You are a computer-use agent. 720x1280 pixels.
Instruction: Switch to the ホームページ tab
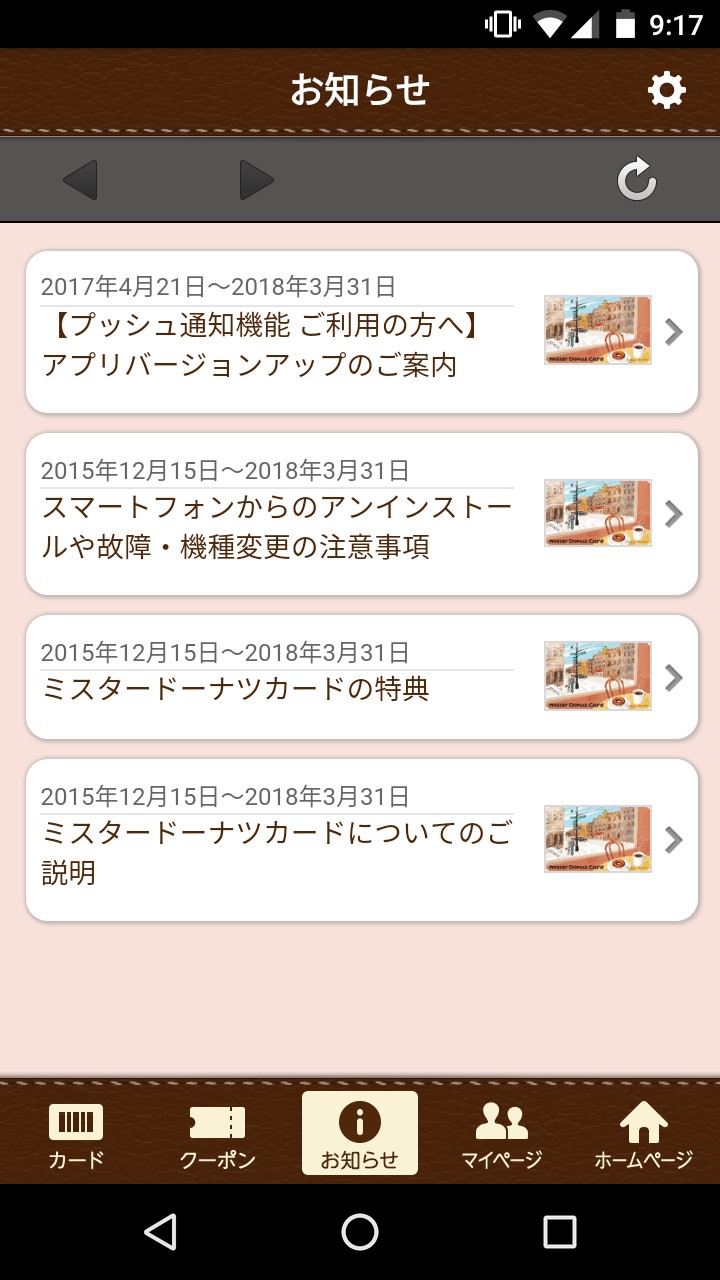click(643, 1134)
